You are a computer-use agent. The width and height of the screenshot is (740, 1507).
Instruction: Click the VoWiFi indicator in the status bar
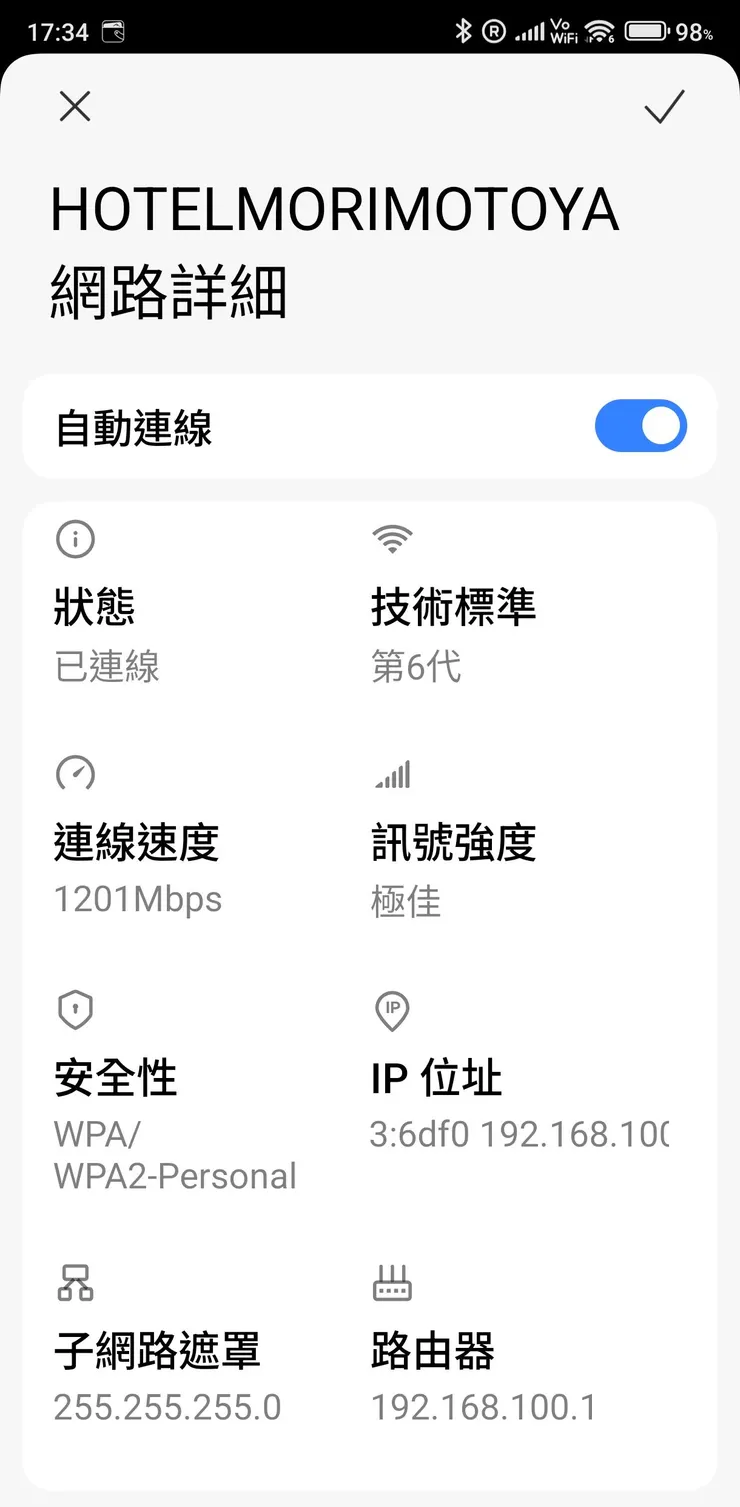pyautogui.click(x=563, y=31)
